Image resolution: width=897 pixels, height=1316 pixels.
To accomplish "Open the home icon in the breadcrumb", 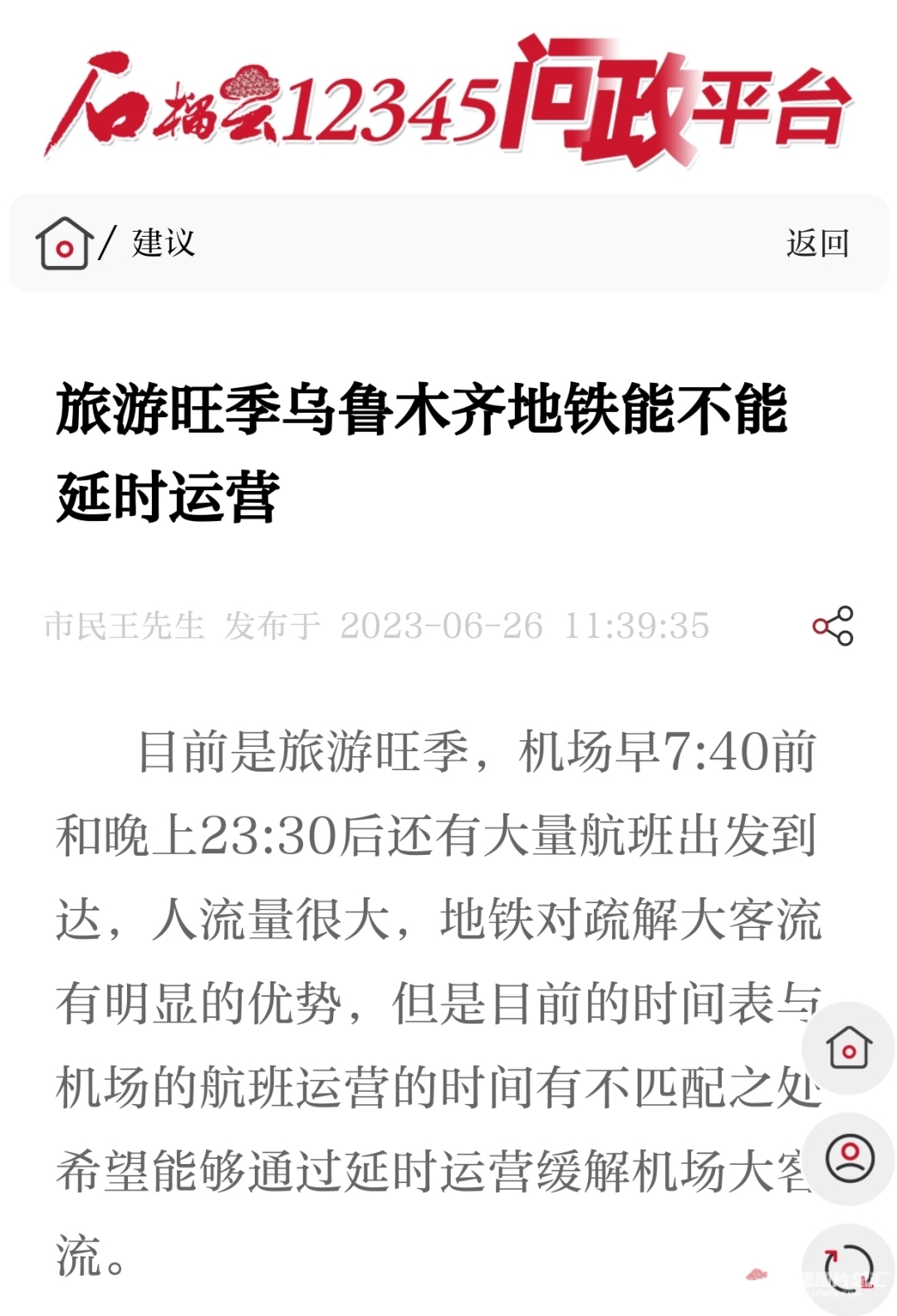I will coord(63,243).
